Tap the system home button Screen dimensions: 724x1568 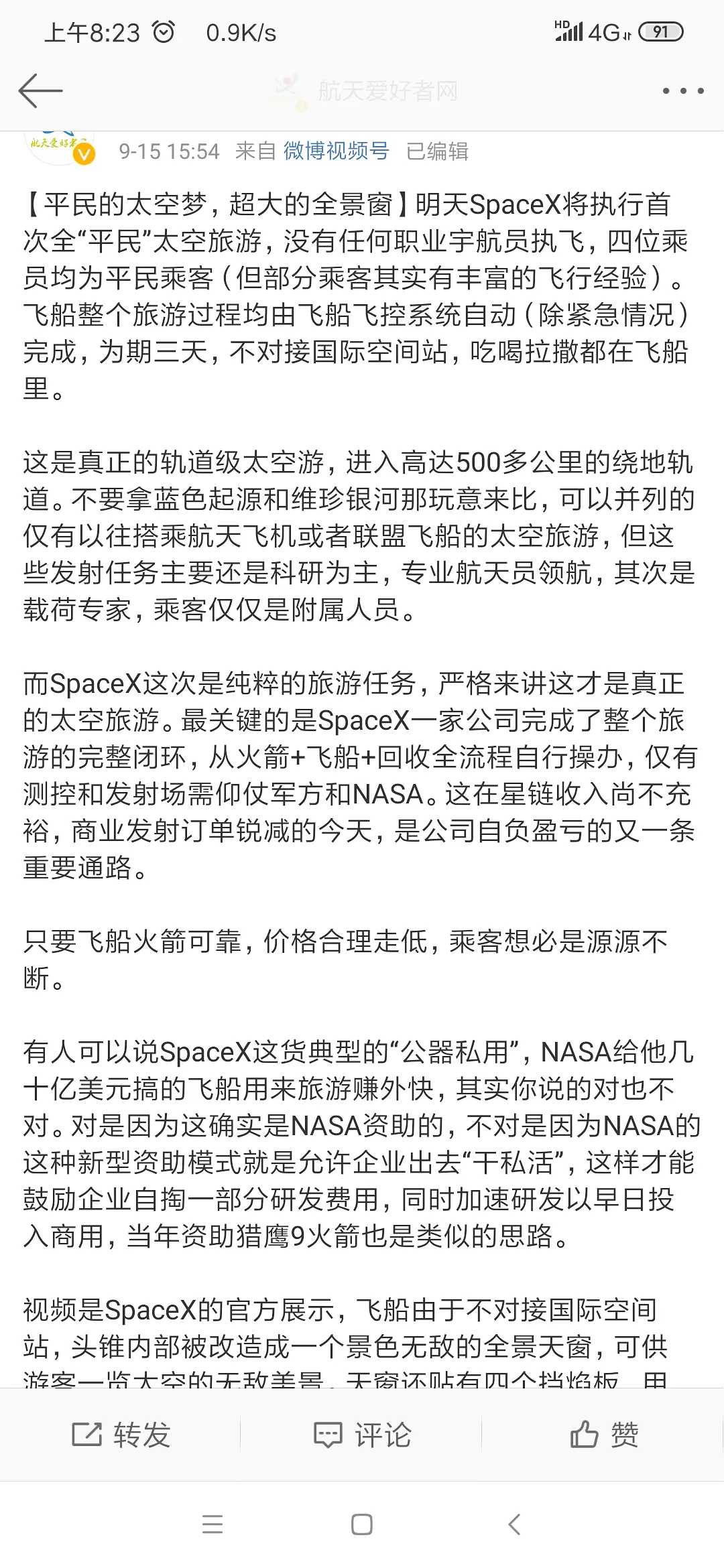click(x=362, y=1524)
